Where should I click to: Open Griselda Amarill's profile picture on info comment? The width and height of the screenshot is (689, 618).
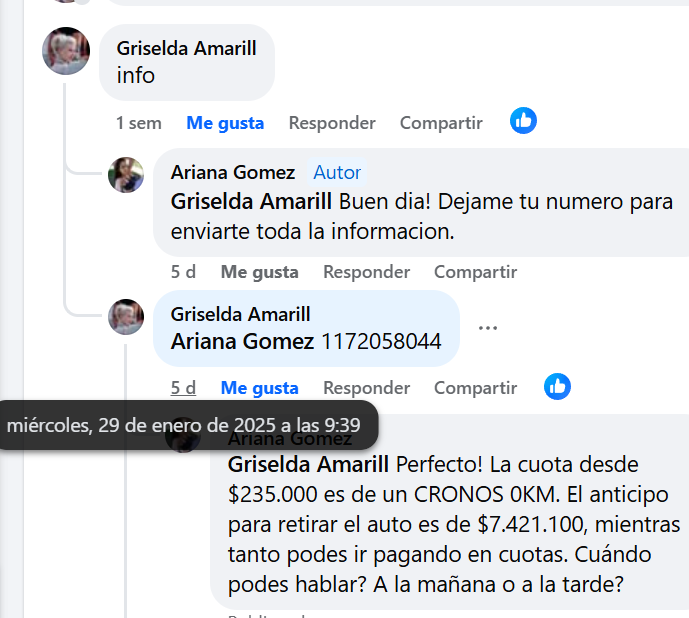66,51
